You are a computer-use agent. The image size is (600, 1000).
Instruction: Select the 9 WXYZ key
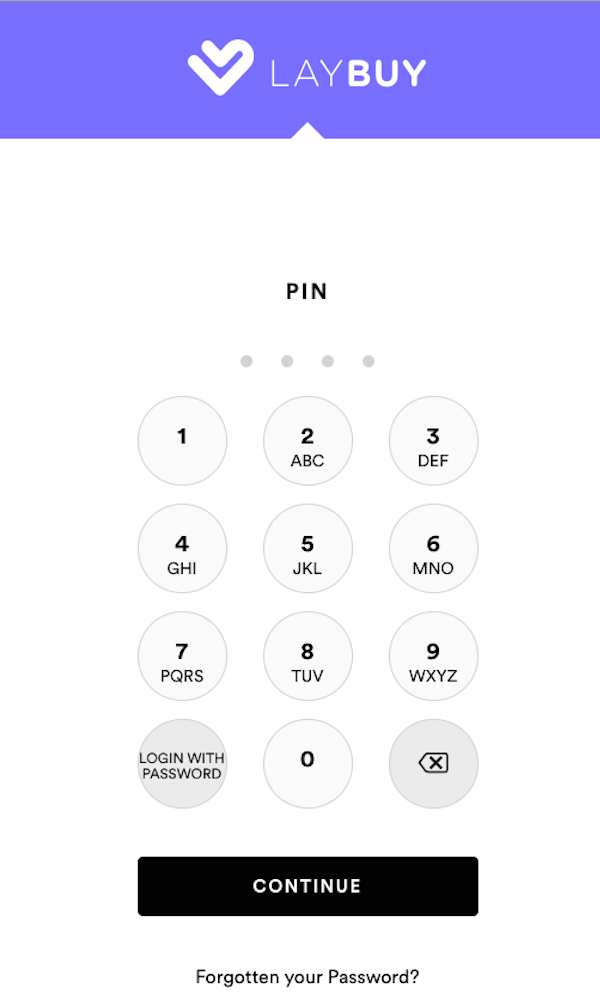pyautogui.click(x=434, y=656)
